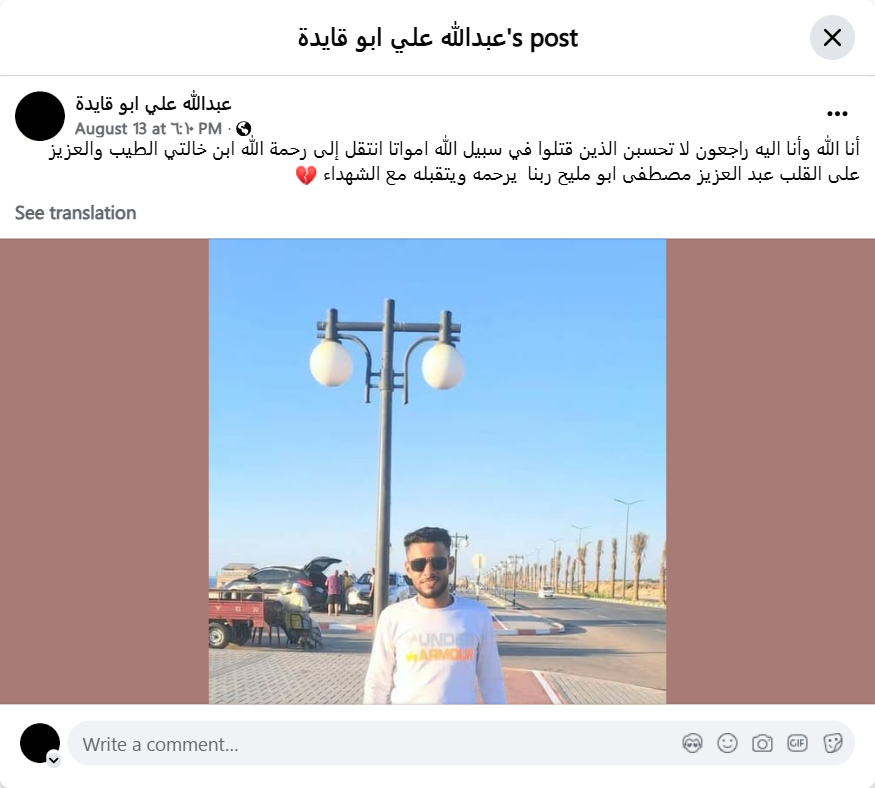Tap See translation link

[x=75, y=213]
